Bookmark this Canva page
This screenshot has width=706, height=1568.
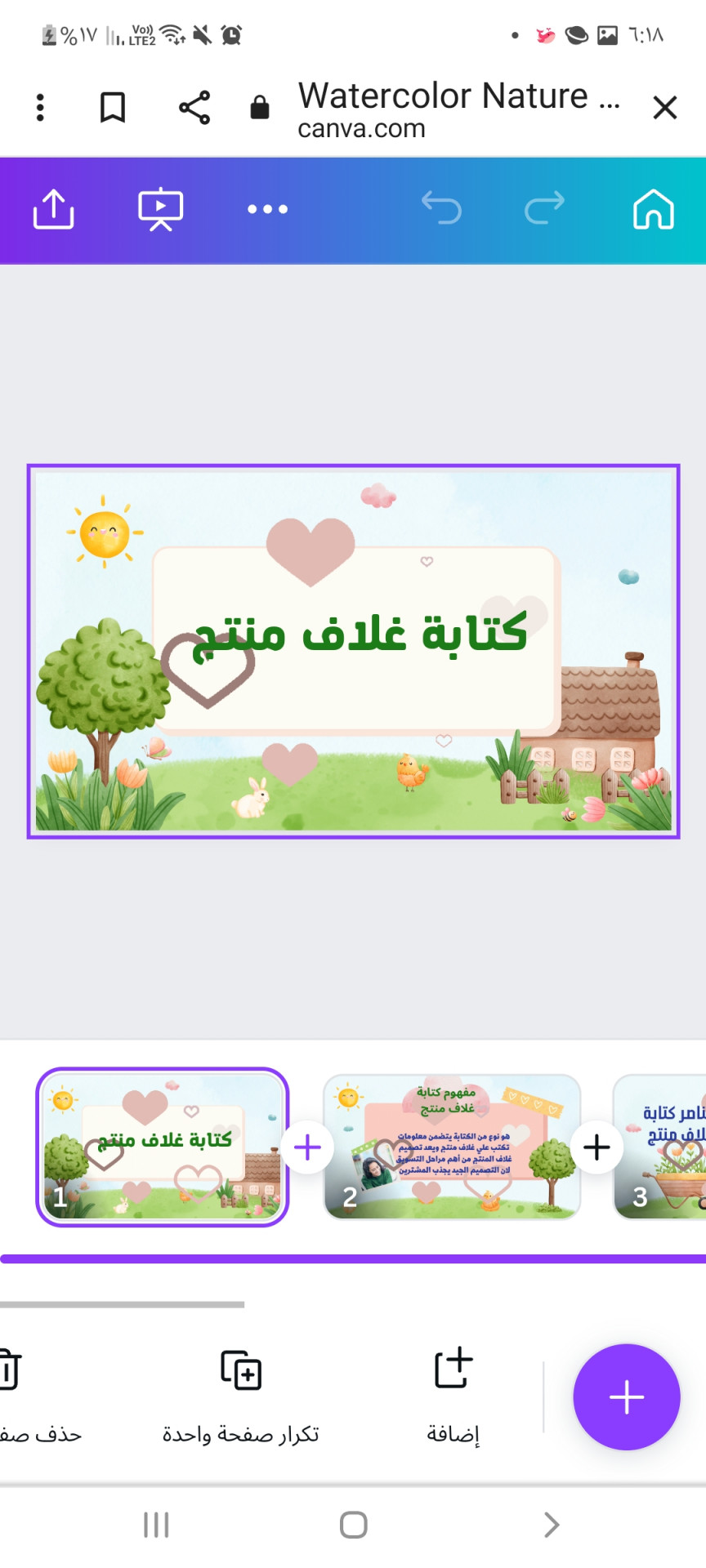tap(112, 107)
